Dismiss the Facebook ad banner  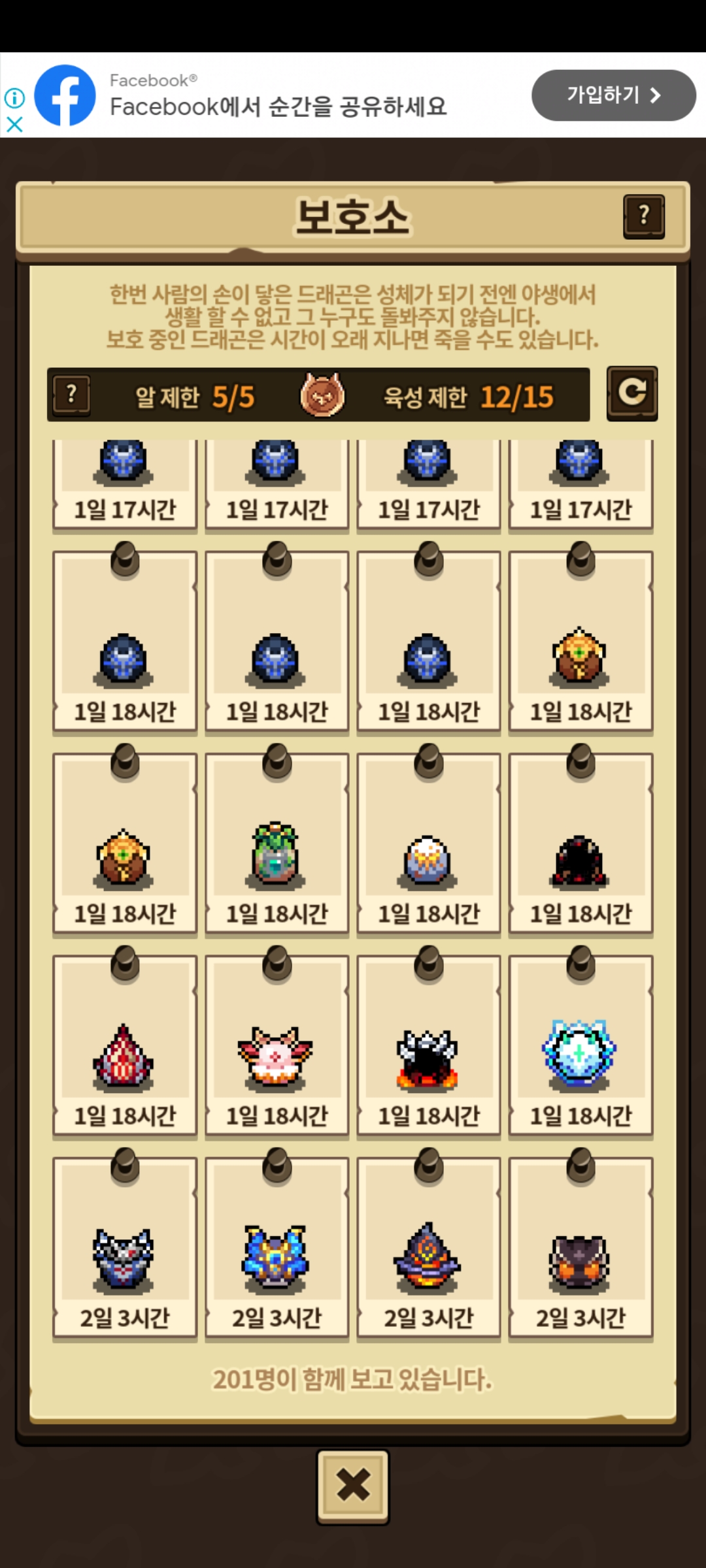(x=14, y=124)
